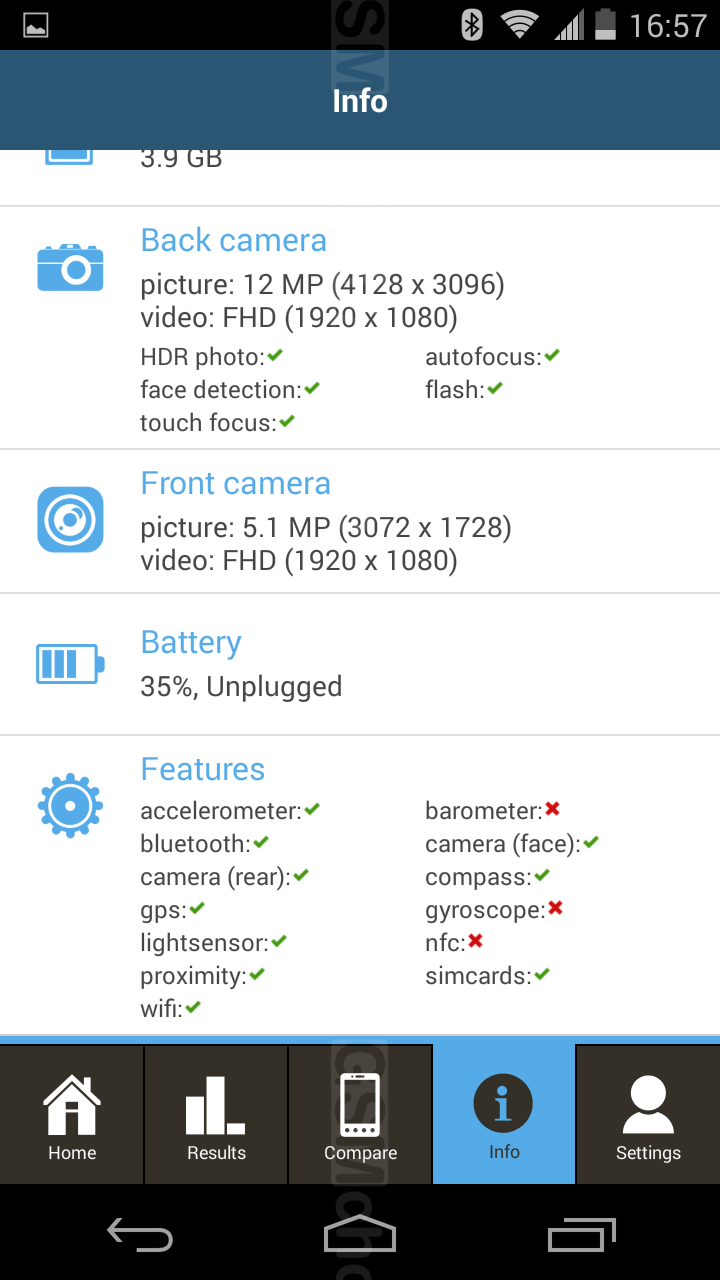The image size is (720, 1280).
Task: Open the recent apps button
Action: 582,1235
